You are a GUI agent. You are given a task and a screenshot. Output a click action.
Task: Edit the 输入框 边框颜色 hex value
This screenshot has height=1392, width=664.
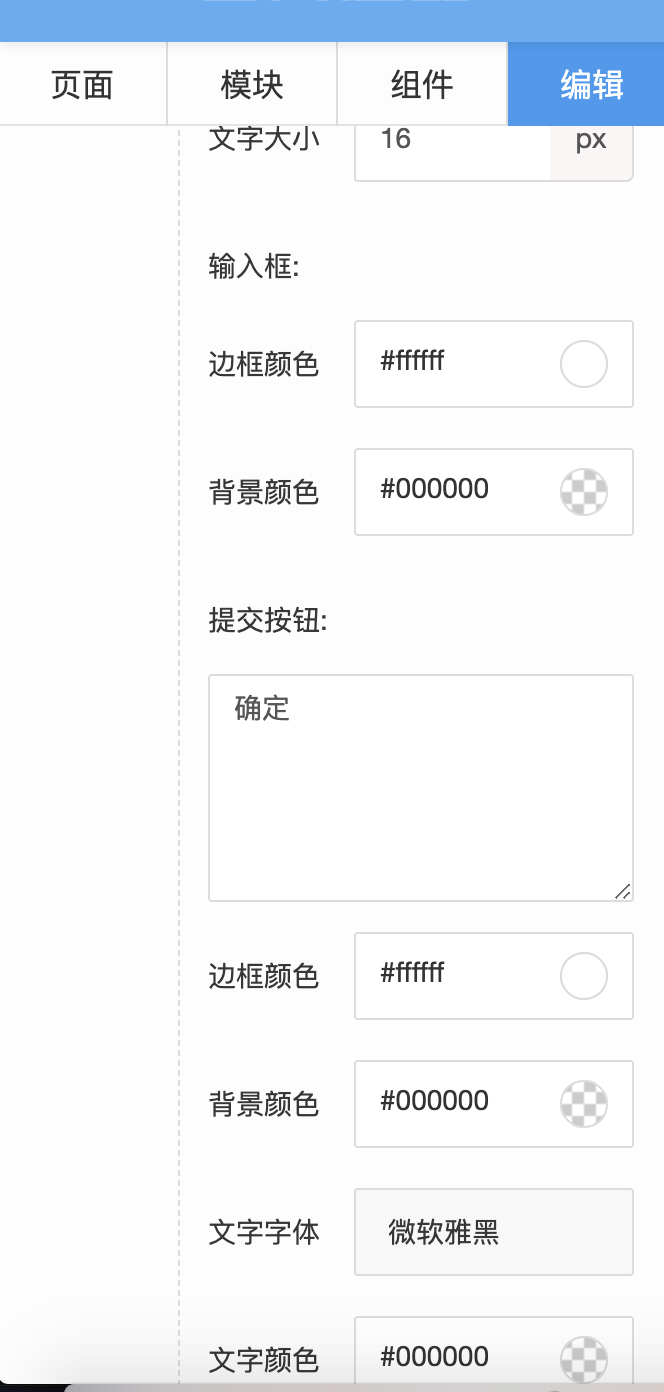coord(450,363)
